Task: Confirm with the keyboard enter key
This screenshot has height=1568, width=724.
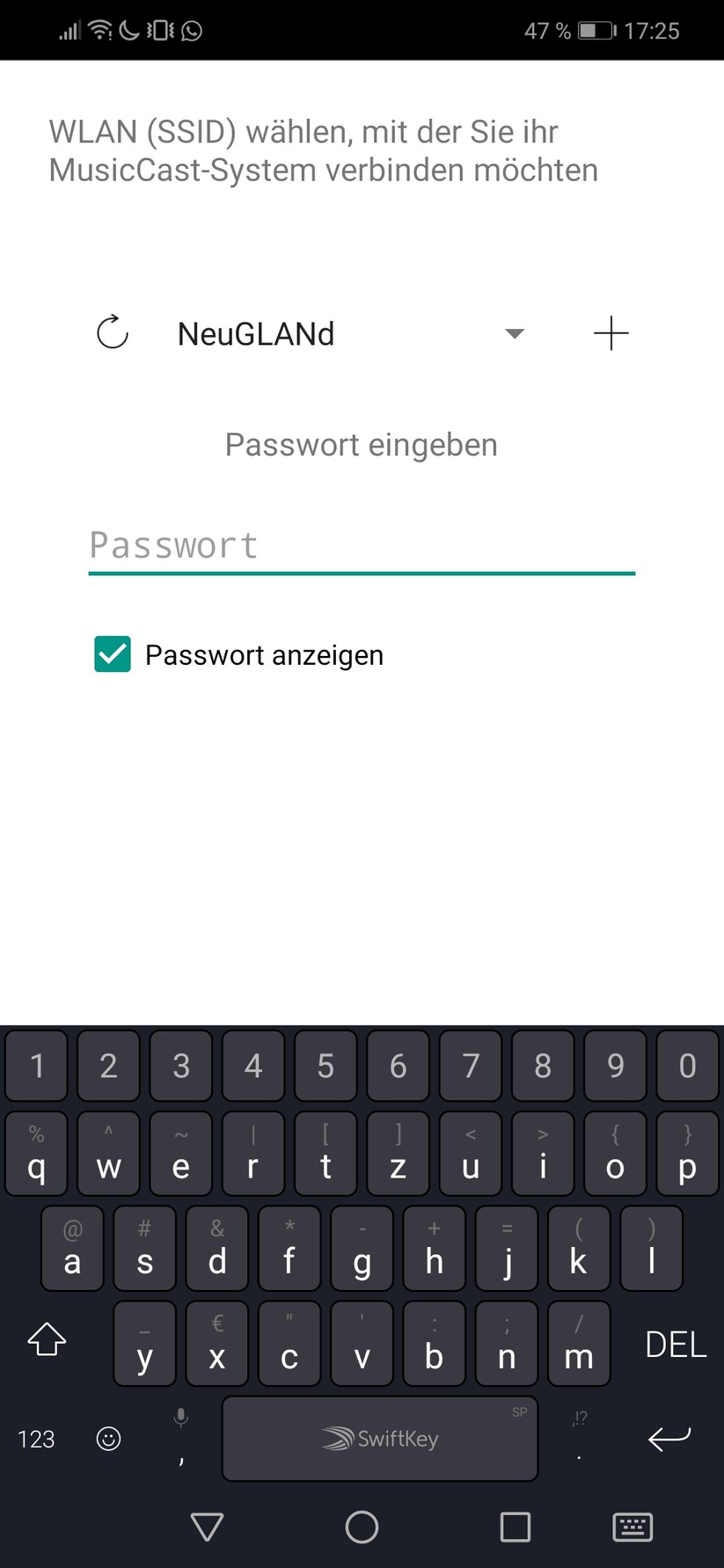Action: click(669, 1439)
